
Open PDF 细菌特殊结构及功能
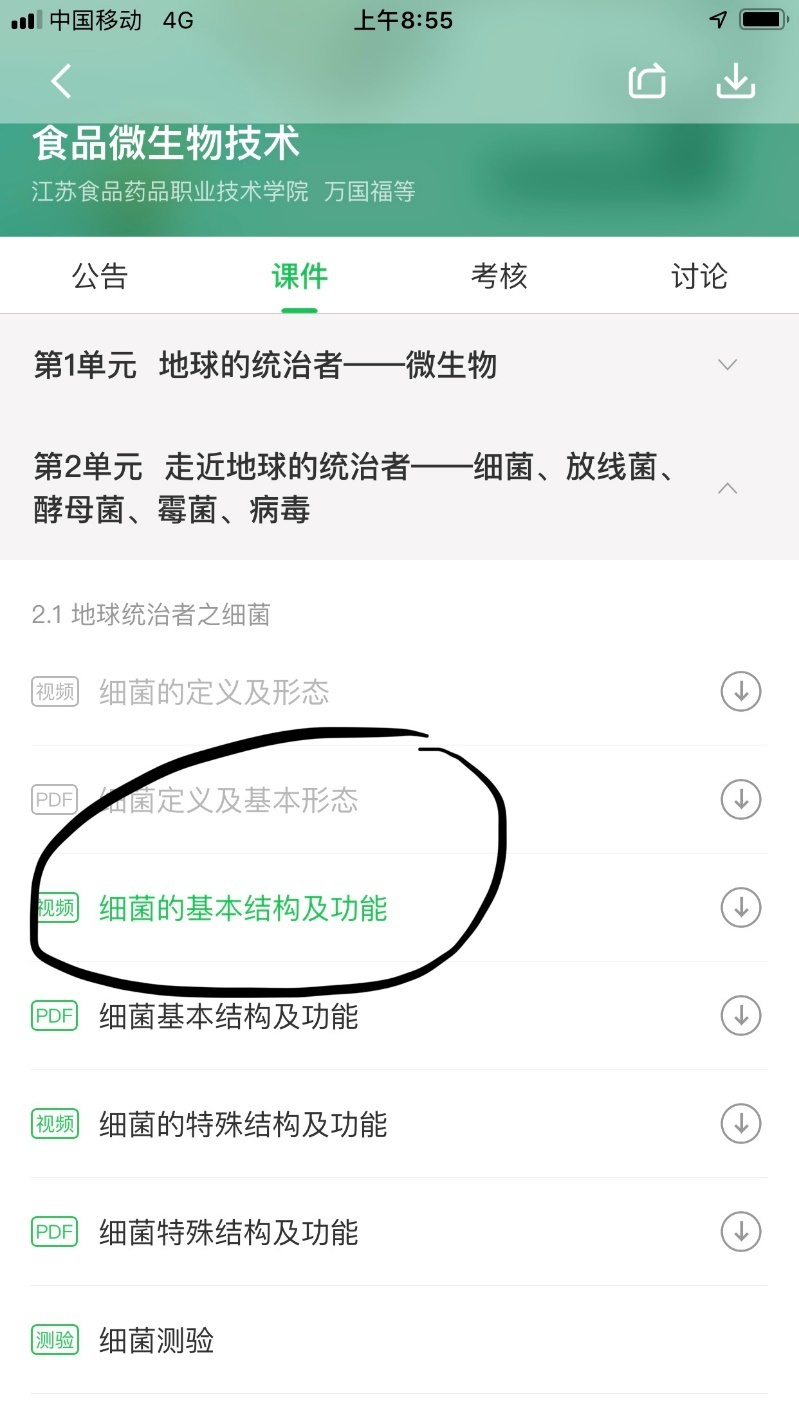coord(228,1232)
